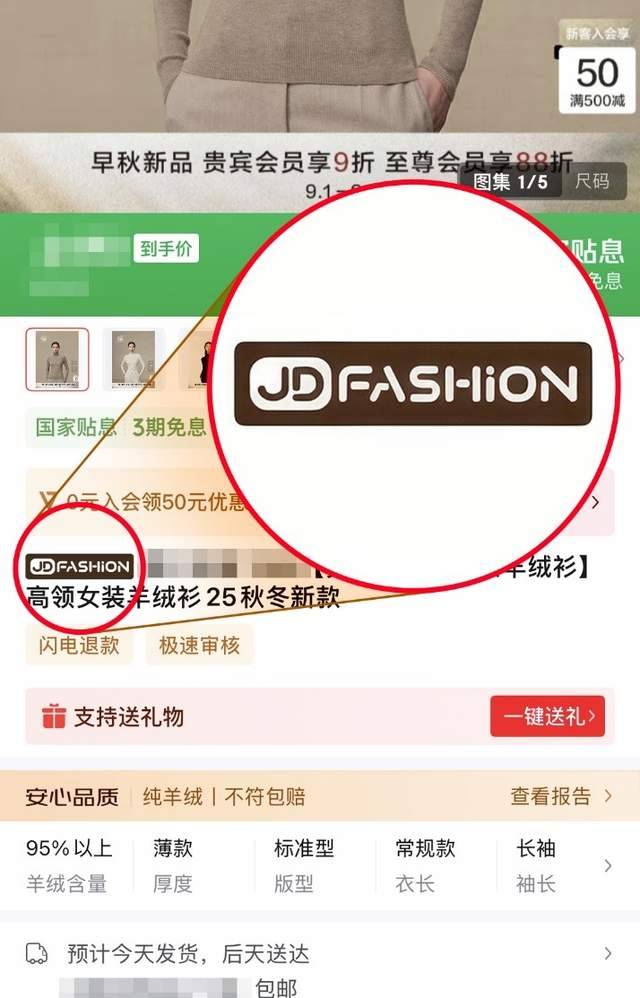The image size is (640, 998).
Task: Select the first beige sweater thumbnail
Action: click(x=57, y=358)
